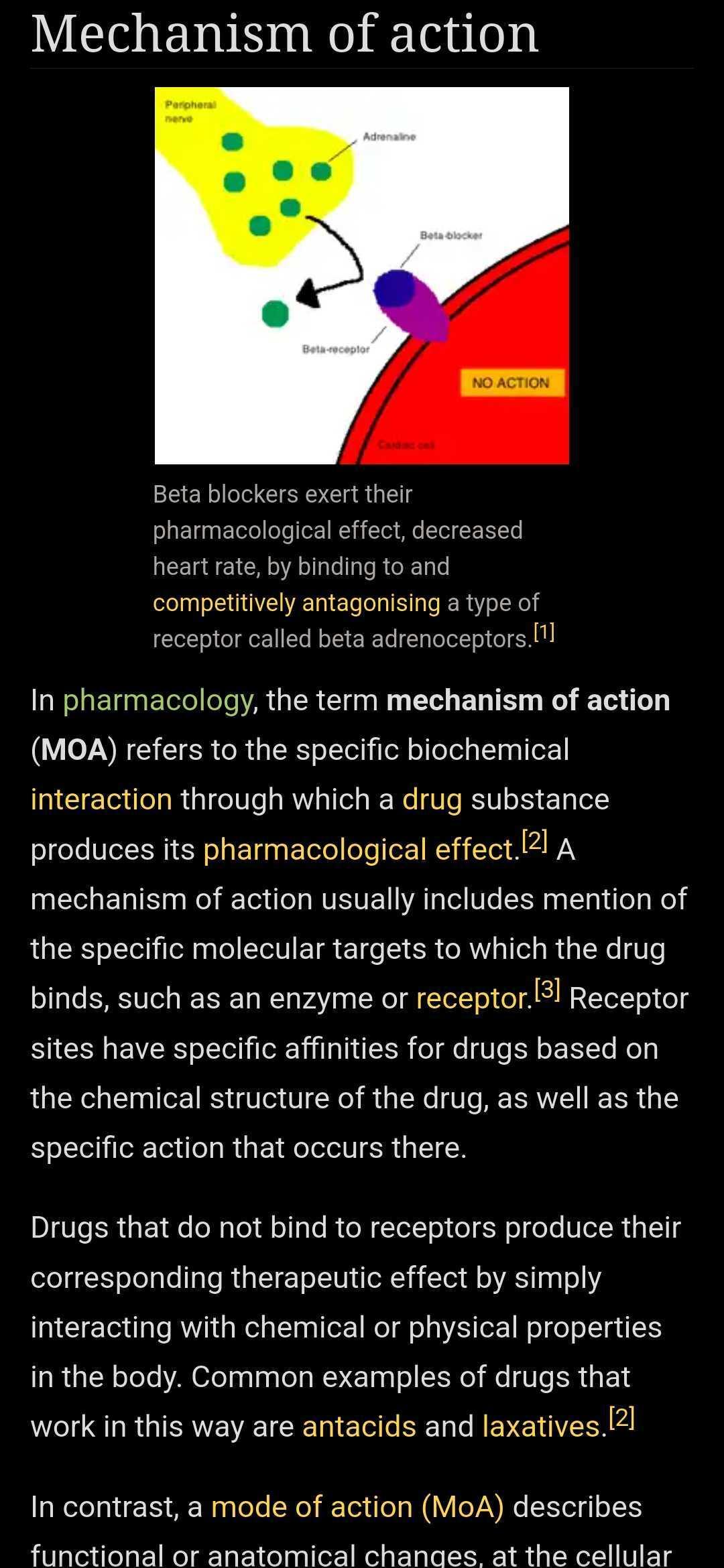Viewport: 724px width, 1568px height.
Task: Open the 'mode of action (MoA)' link
Action: click(x=357, y=1507)
